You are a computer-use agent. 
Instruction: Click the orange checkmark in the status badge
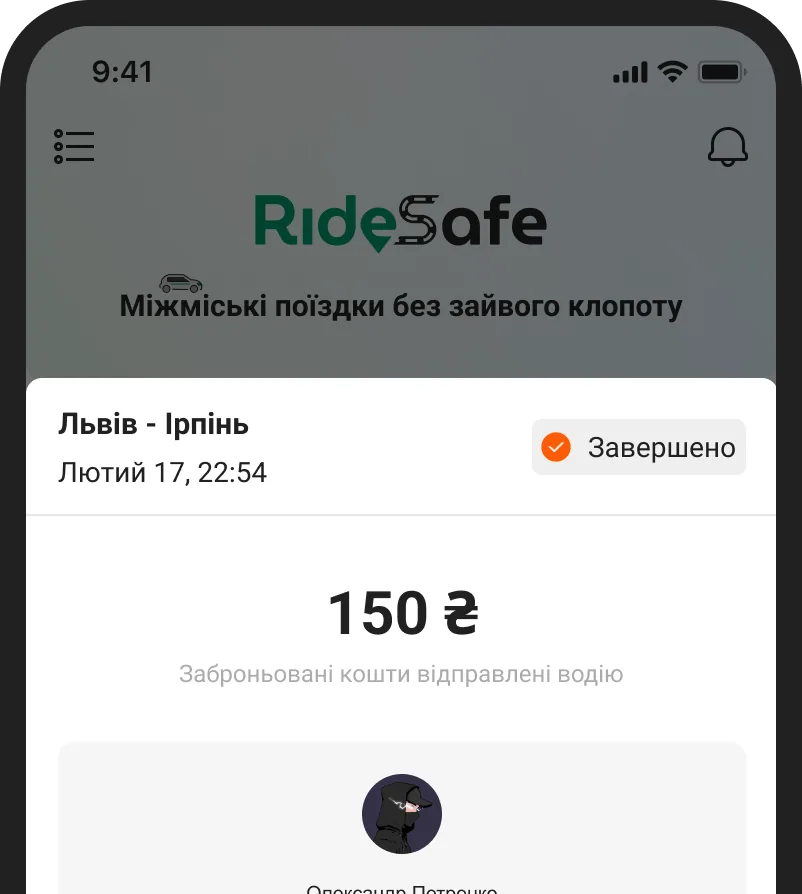click(x=558, y=447)
